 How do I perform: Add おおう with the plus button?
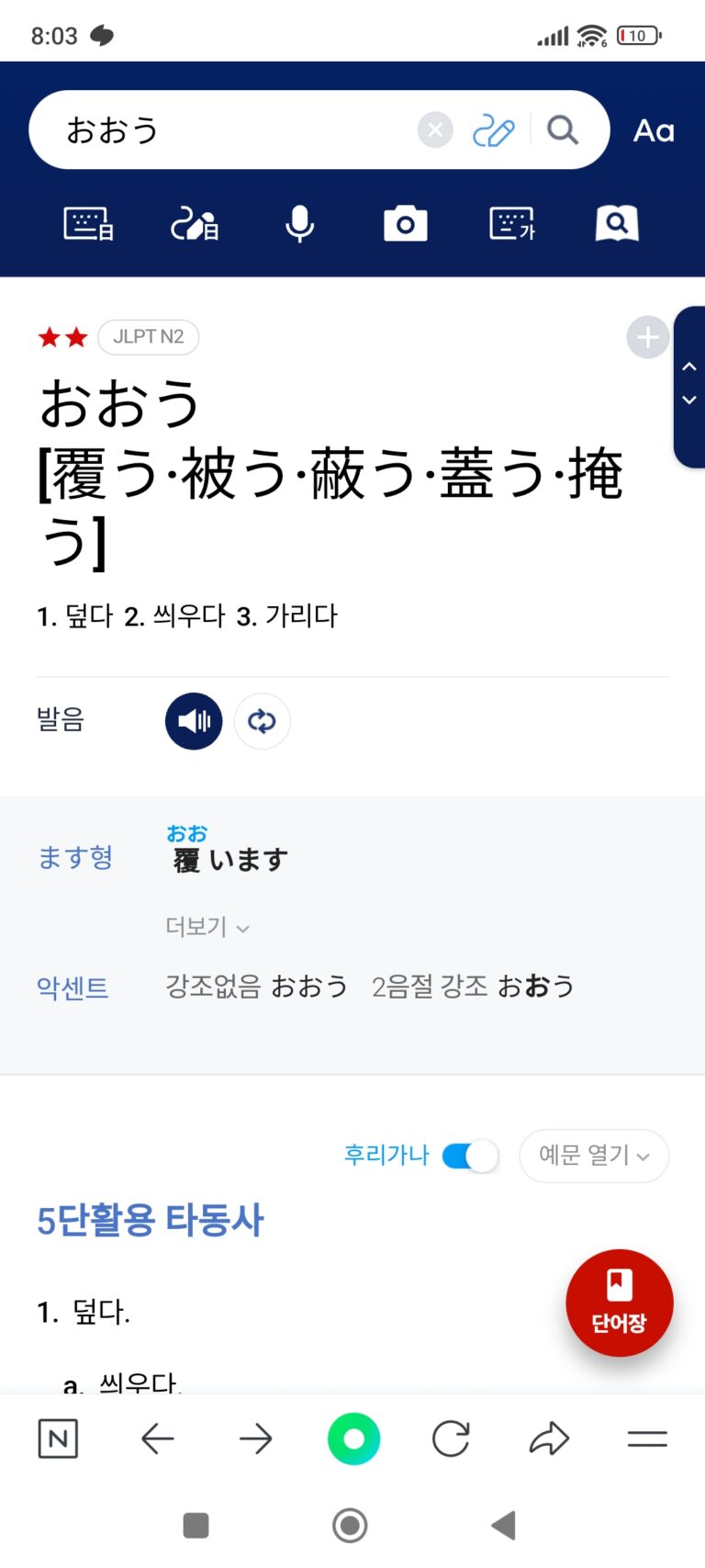(647, 338)
